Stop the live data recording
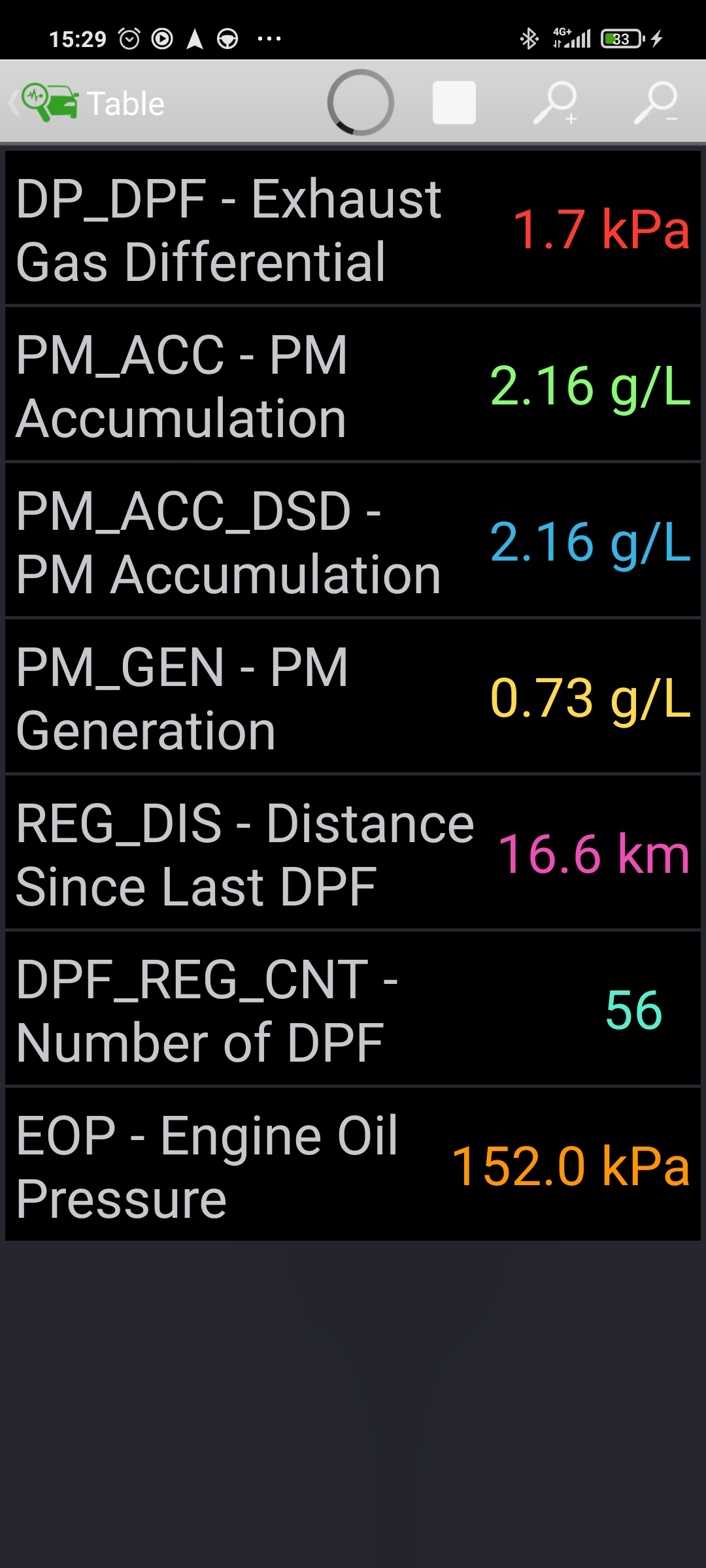The image size is (706, 1568). click(454, 103)
